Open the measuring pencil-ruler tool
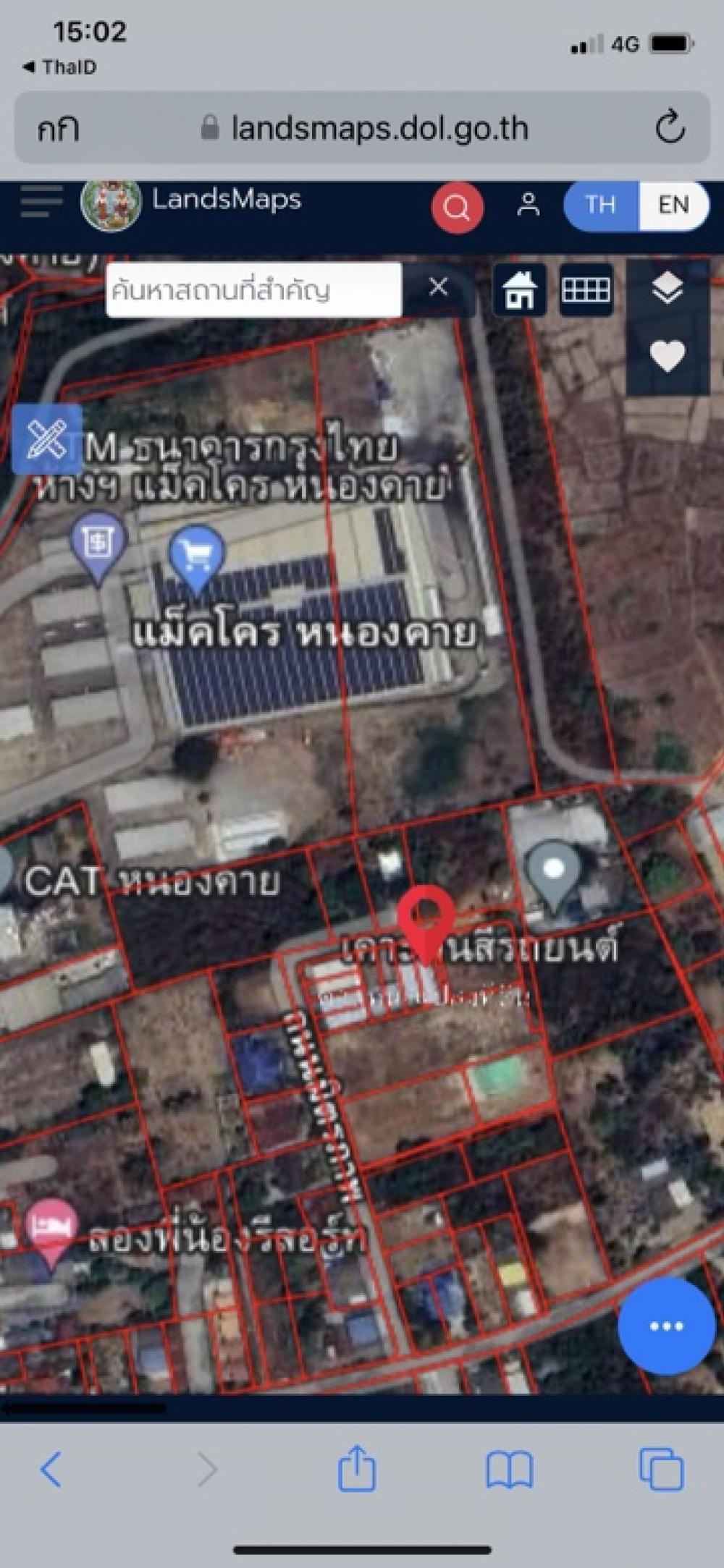This screenshot has height=1568, width=724. coord(47,439)
